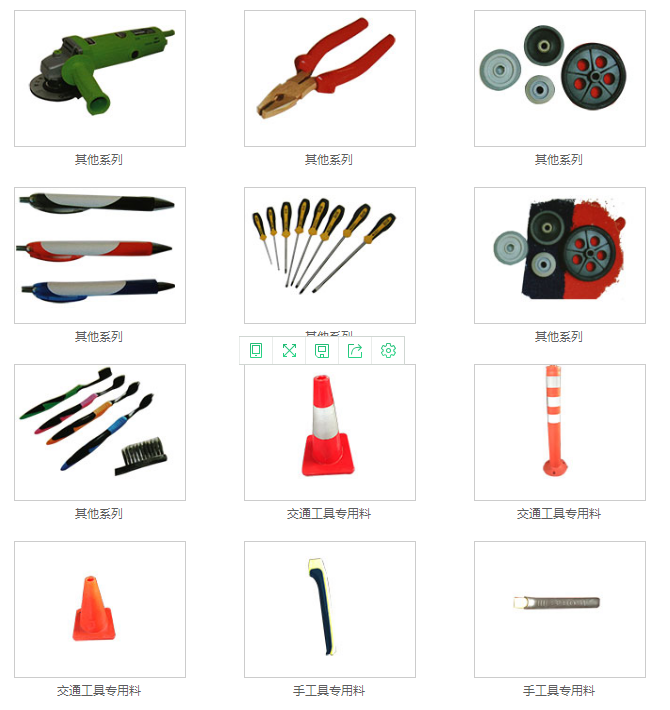Save using the floppy disk icon
670x710 pixels.
click(x=322, y=351)
